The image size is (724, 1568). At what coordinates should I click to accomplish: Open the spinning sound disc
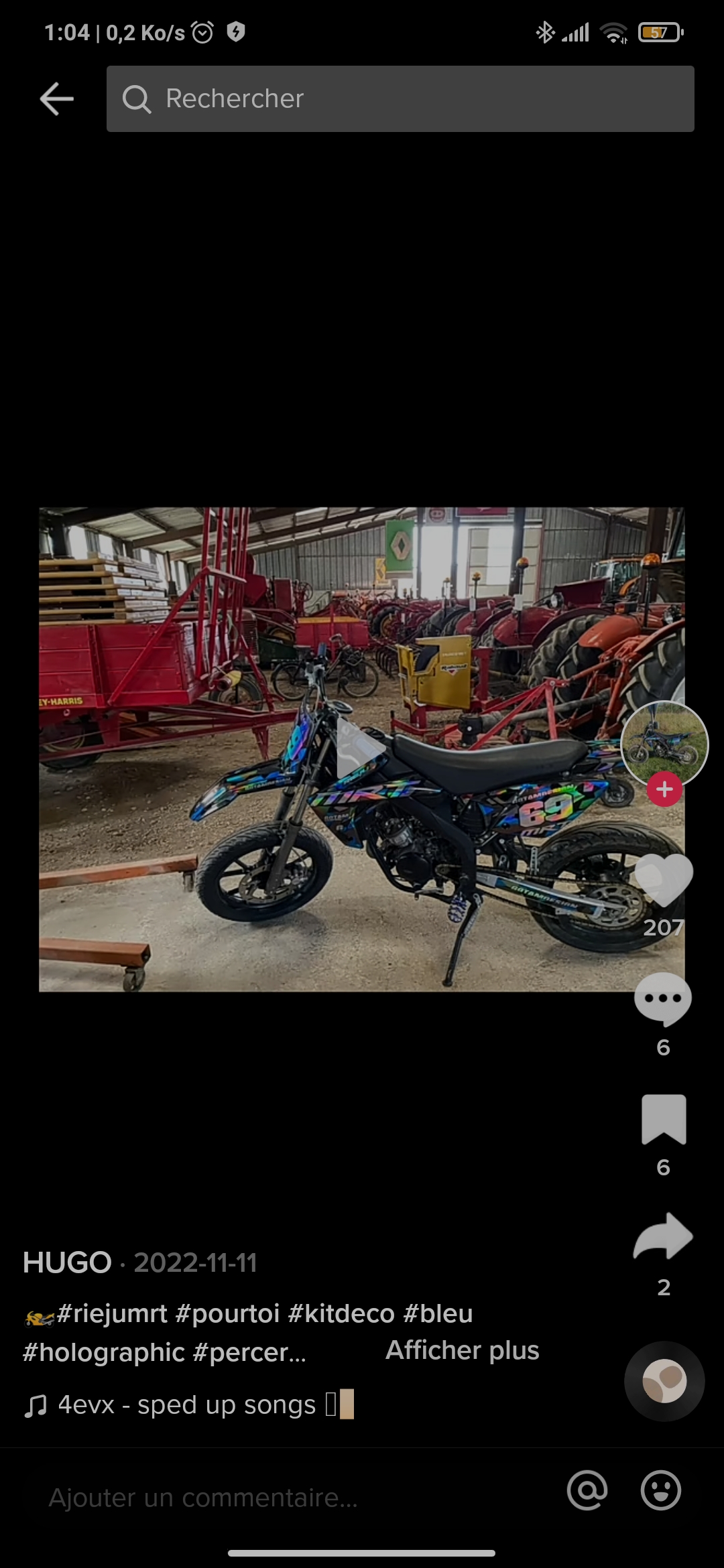point(664,1382)
